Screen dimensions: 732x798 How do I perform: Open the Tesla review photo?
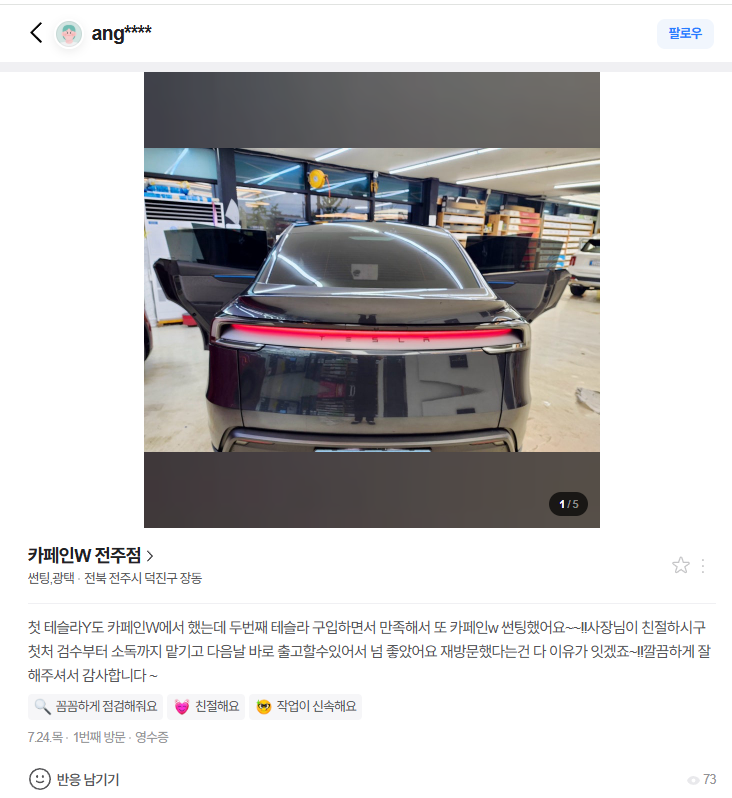pos(372,300)
